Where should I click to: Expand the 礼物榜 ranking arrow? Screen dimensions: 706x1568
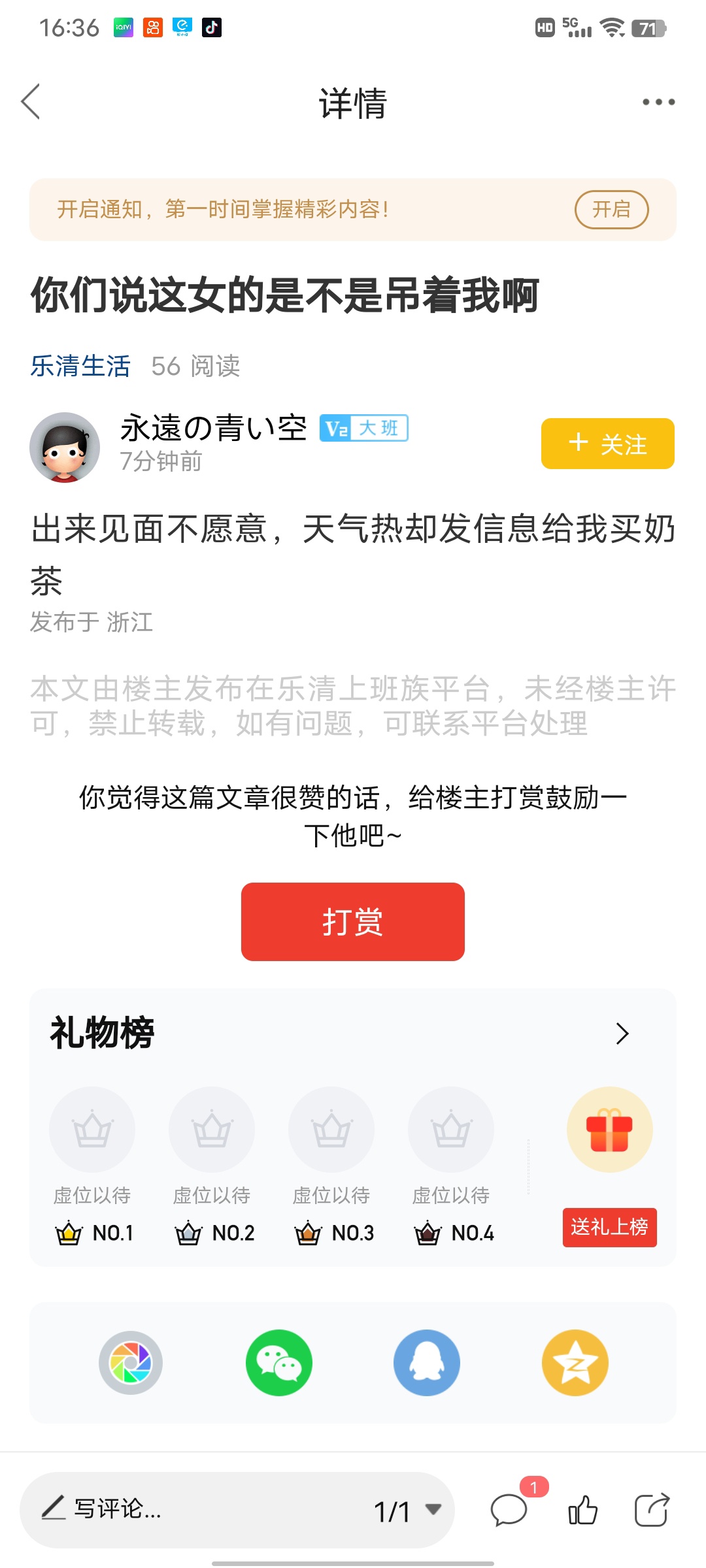coord(622,1034)
